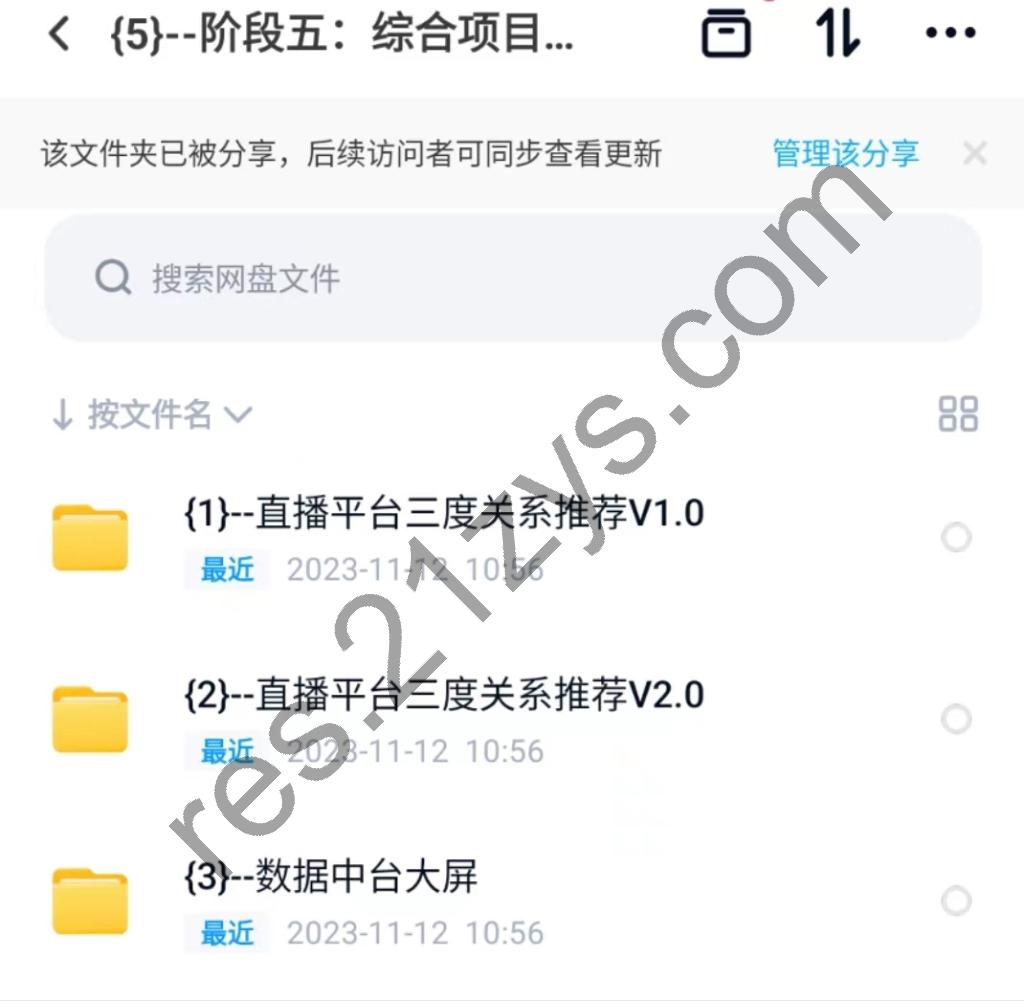Viewport: 1024px width, 1001px height.
Task: Open folder {2}--直播平台三度关系推荐V2.0
Action: coord(444,694)
